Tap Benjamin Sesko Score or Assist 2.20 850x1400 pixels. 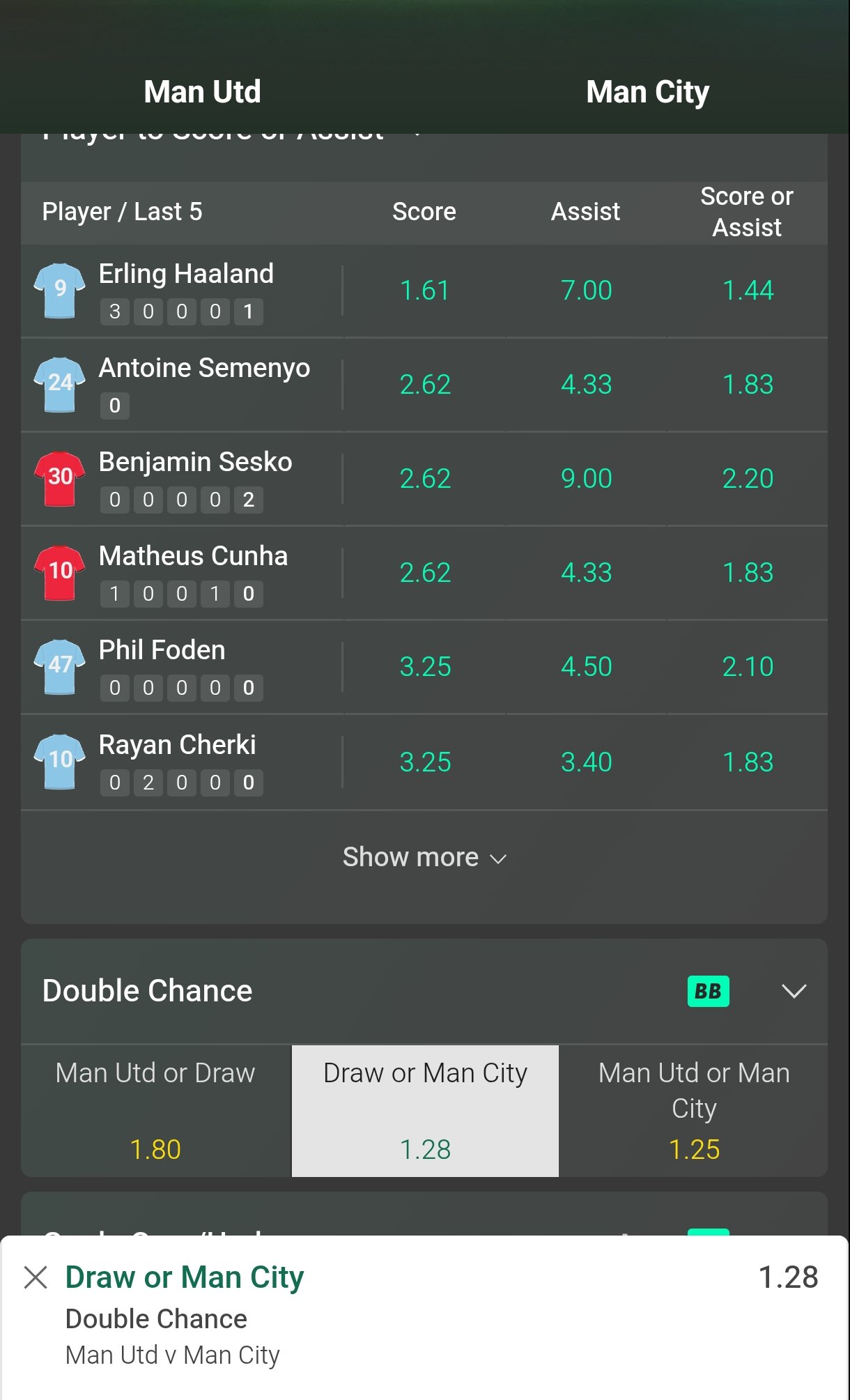pyautogui.click(x=748, y=479)
